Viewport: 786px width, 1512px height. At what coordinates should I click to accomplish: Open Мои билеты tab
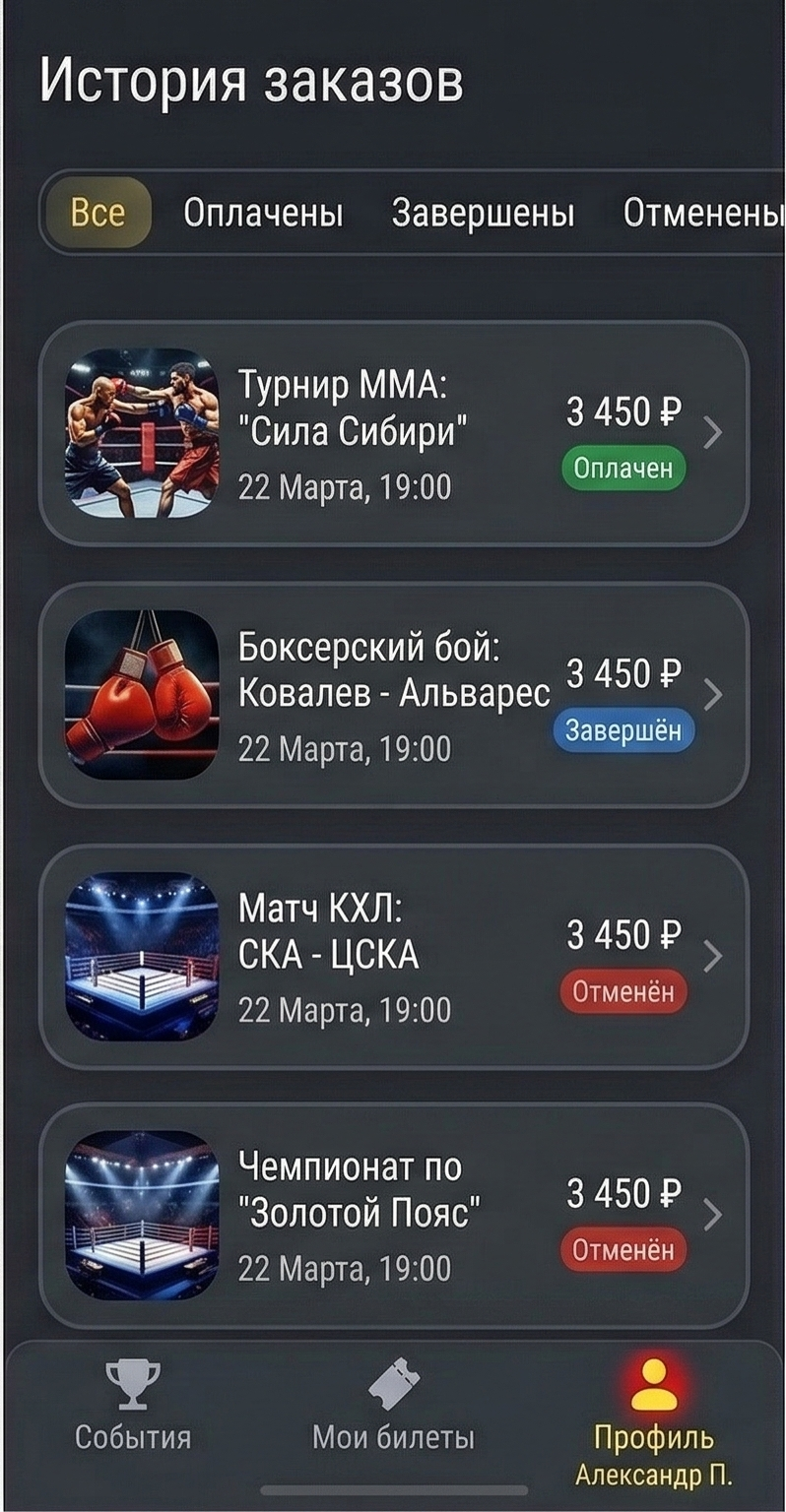tap(393, 1407)
